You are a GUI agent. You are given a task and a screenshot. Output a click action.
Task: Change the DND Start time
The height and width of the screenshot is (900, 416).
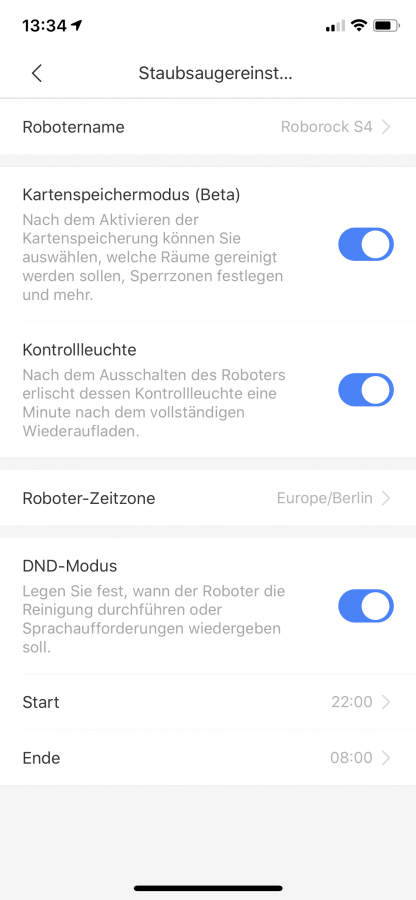point(208,702)
